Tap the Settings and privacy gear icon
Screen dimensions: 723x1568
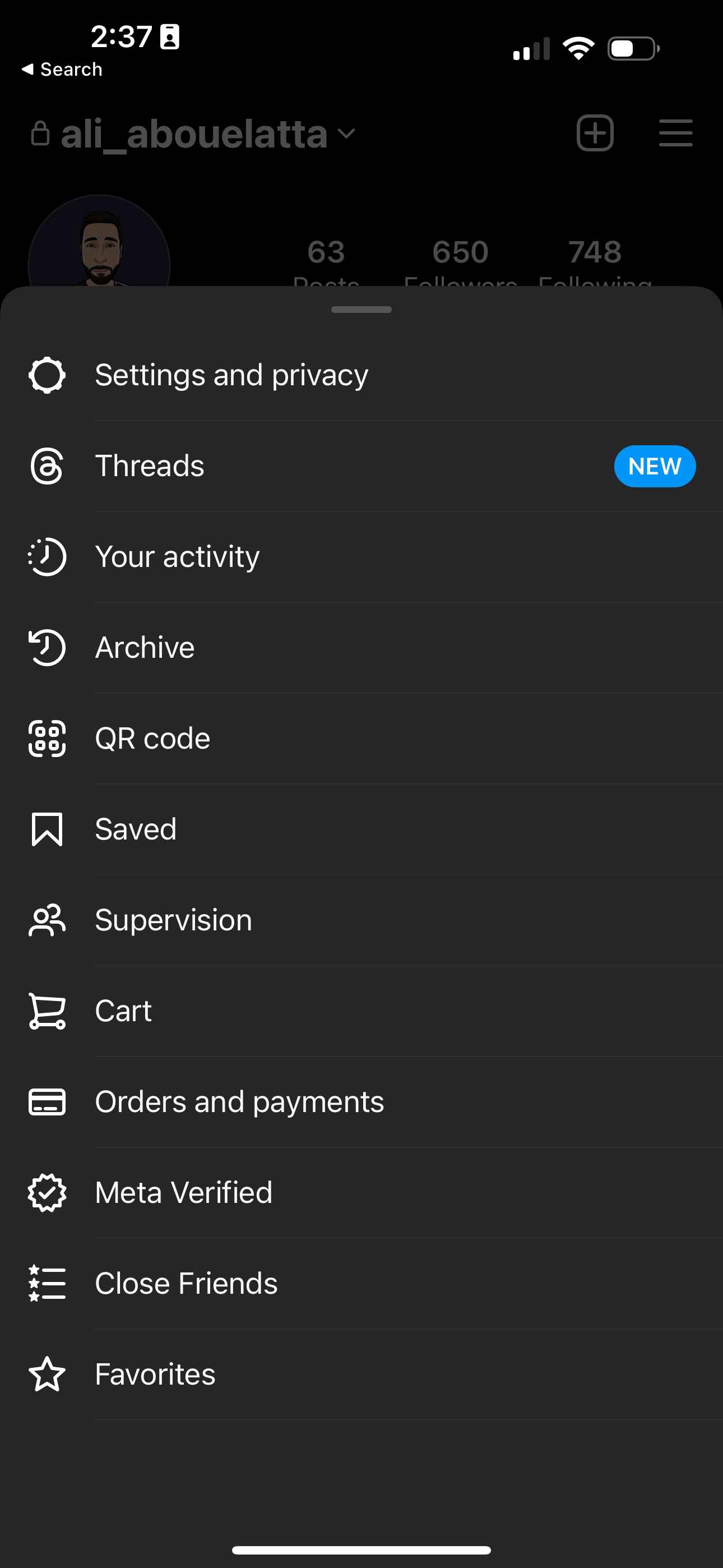coord(47,375)
